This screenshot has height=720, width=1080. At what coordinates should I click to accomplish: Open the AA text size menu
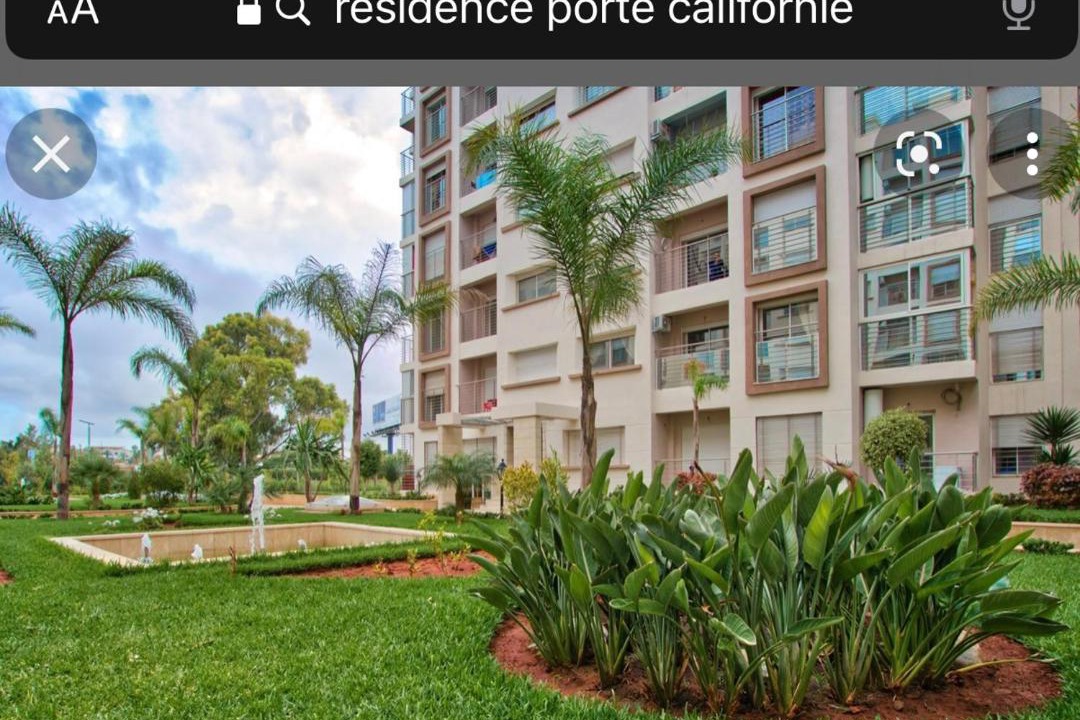(73, 12)
